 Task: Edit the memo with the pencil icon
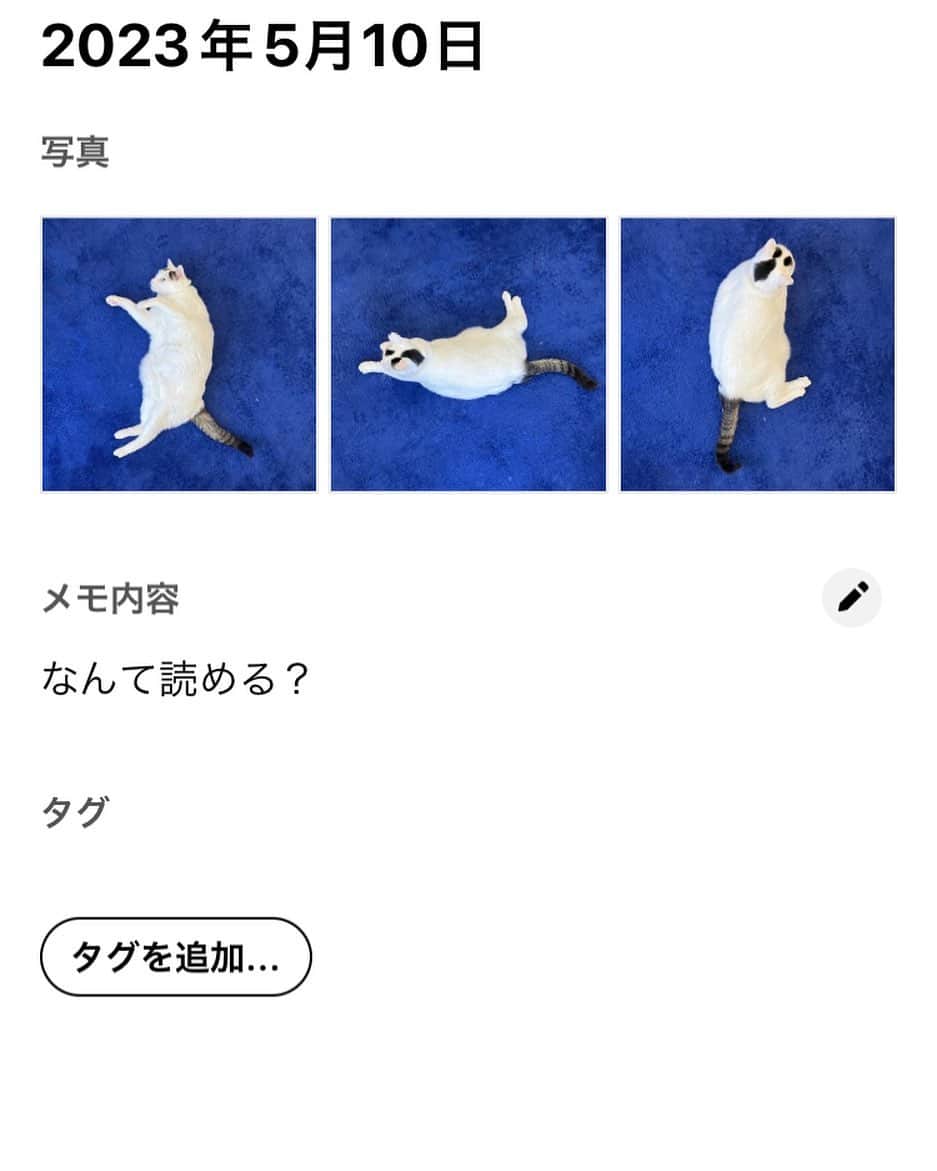(852, 598)
